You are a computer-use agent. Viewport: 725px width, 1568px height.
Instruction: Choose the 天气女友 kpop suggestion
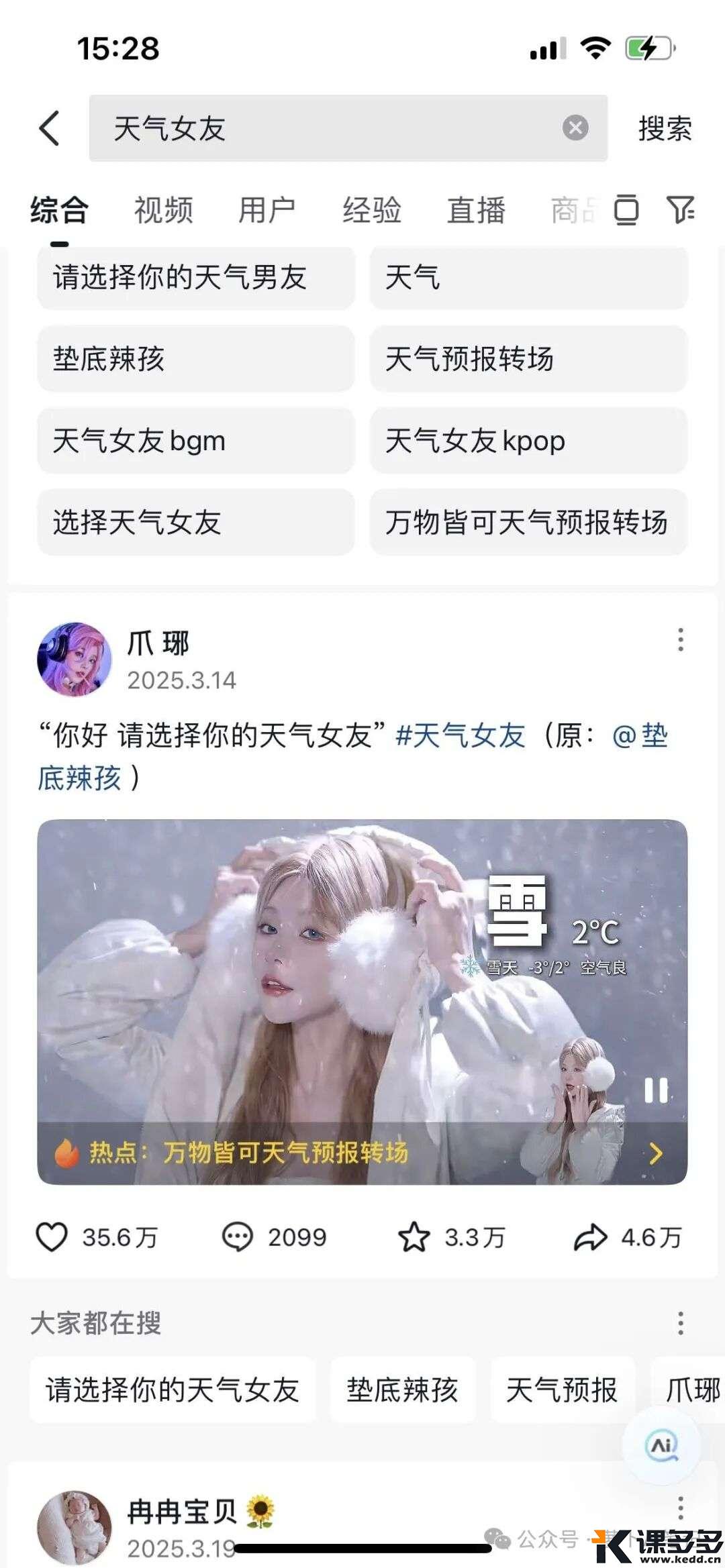[x=528, y=441]
